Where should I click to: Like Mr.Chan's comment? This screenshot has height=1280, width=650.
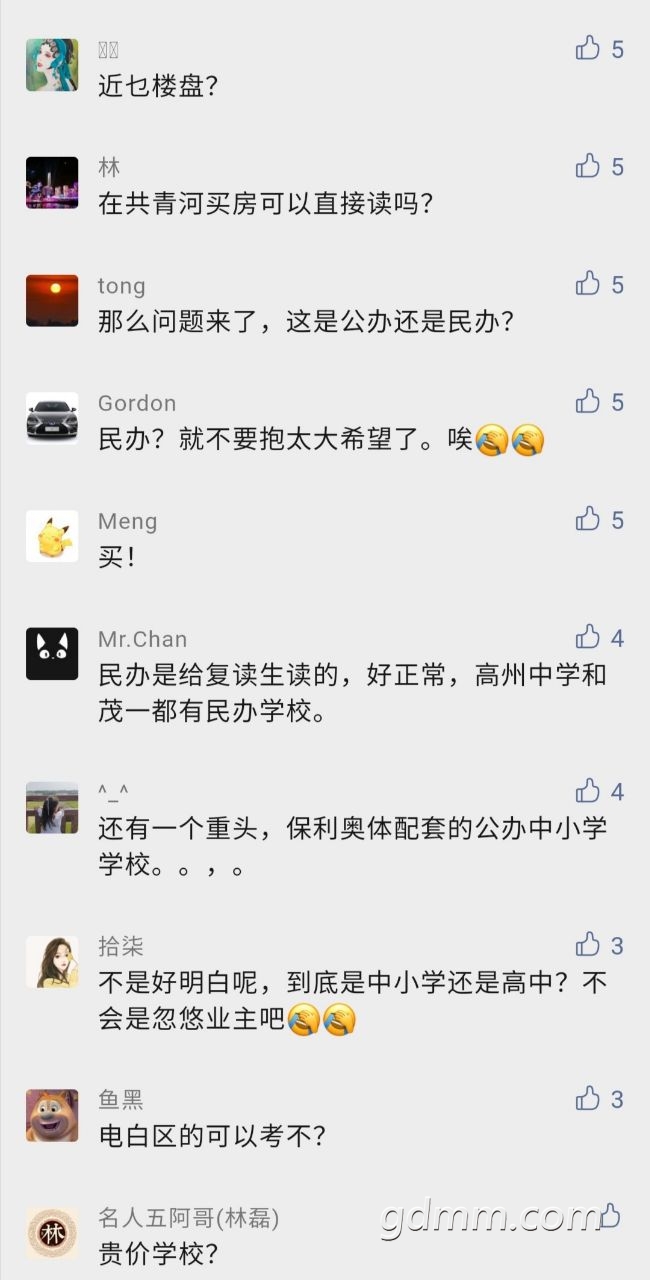588,637
